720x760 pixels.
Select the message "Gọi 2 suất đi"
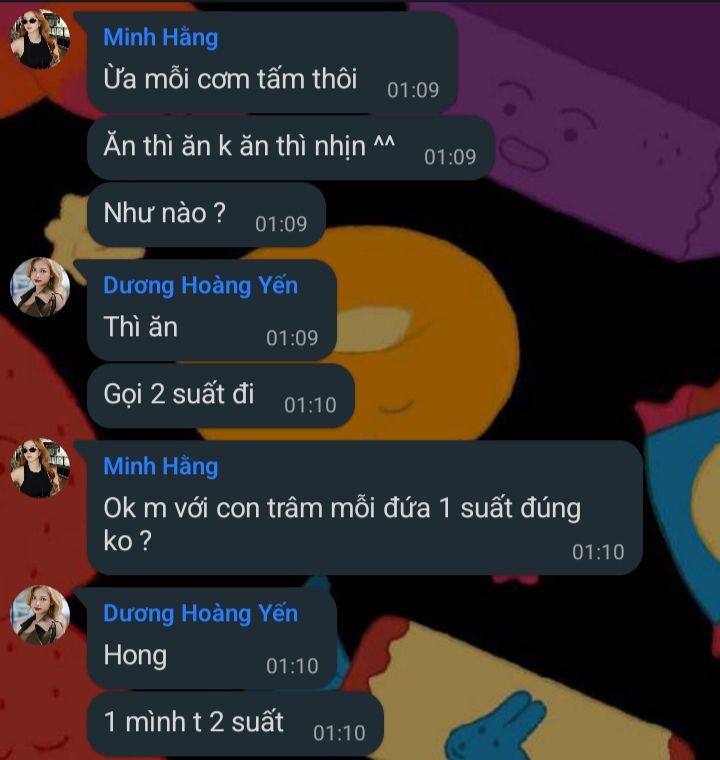[180, 394]
